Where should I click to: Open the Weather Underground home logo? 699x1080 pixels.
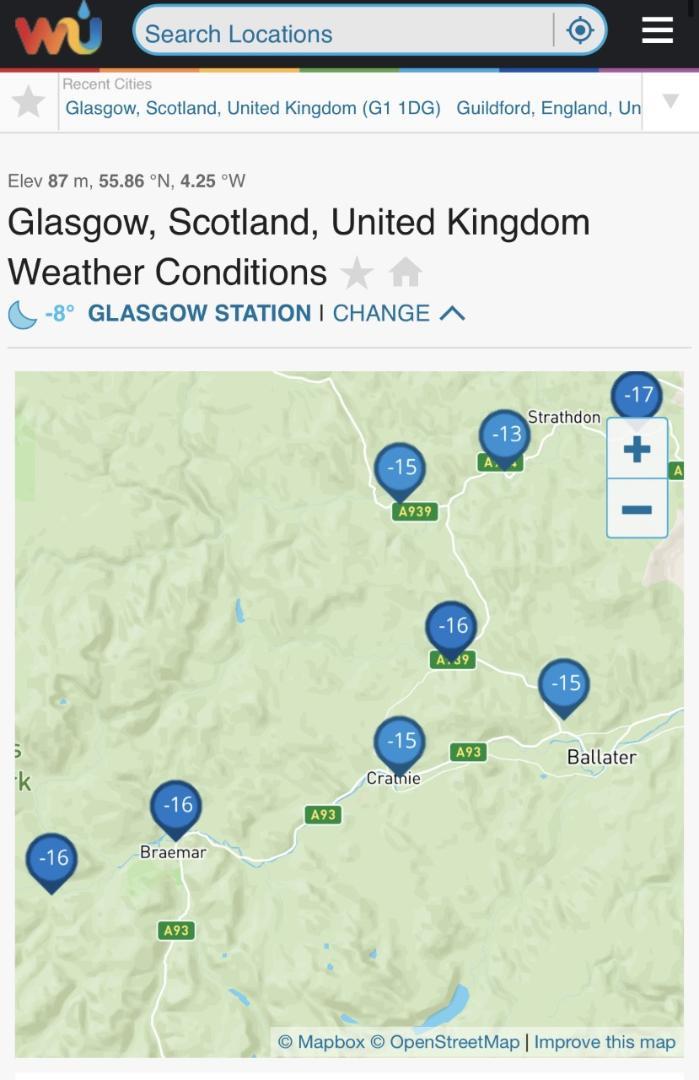(x=59, y=31)
